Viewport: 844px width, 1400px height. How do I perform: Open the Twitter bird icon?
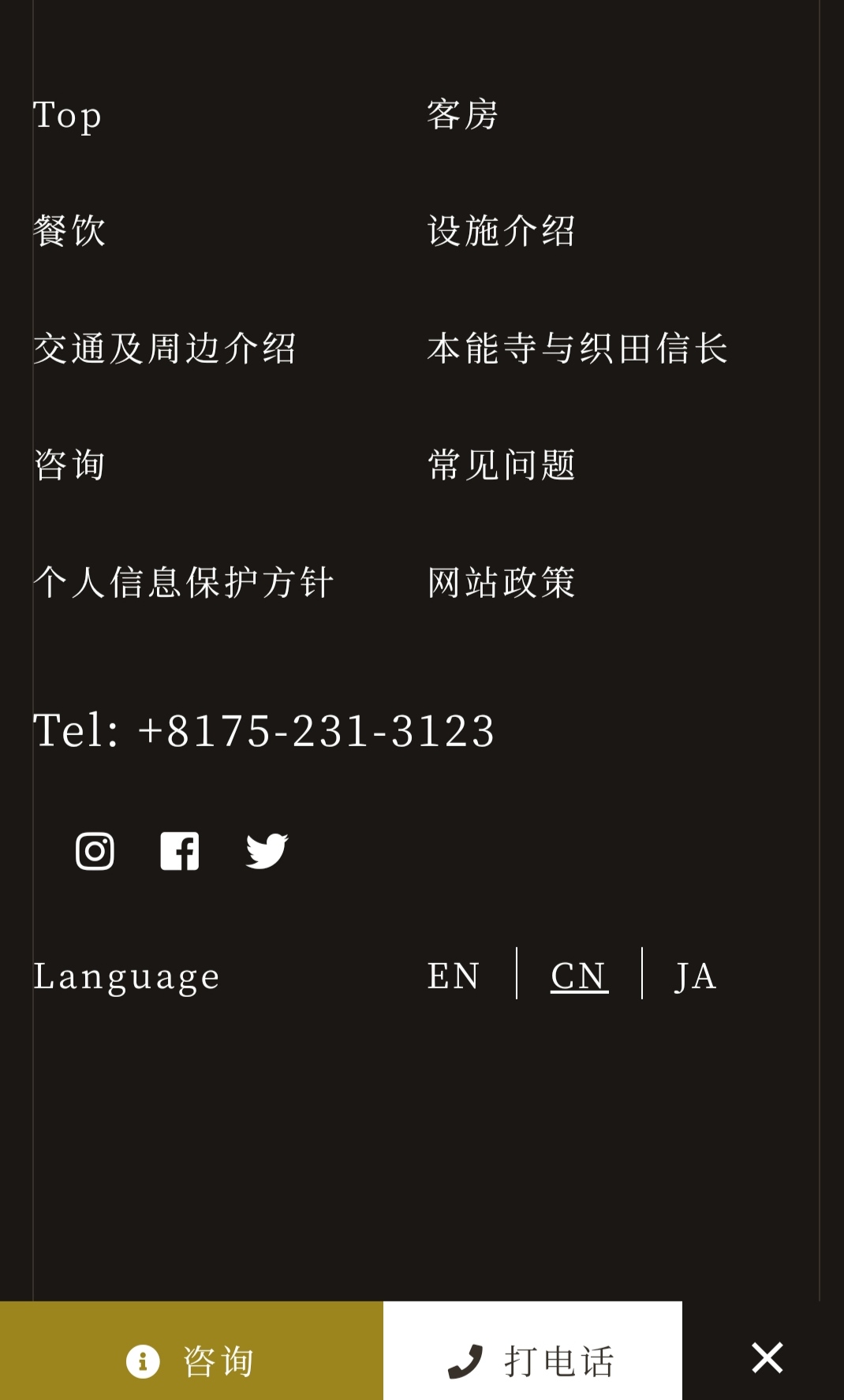(x=267, y=851)
